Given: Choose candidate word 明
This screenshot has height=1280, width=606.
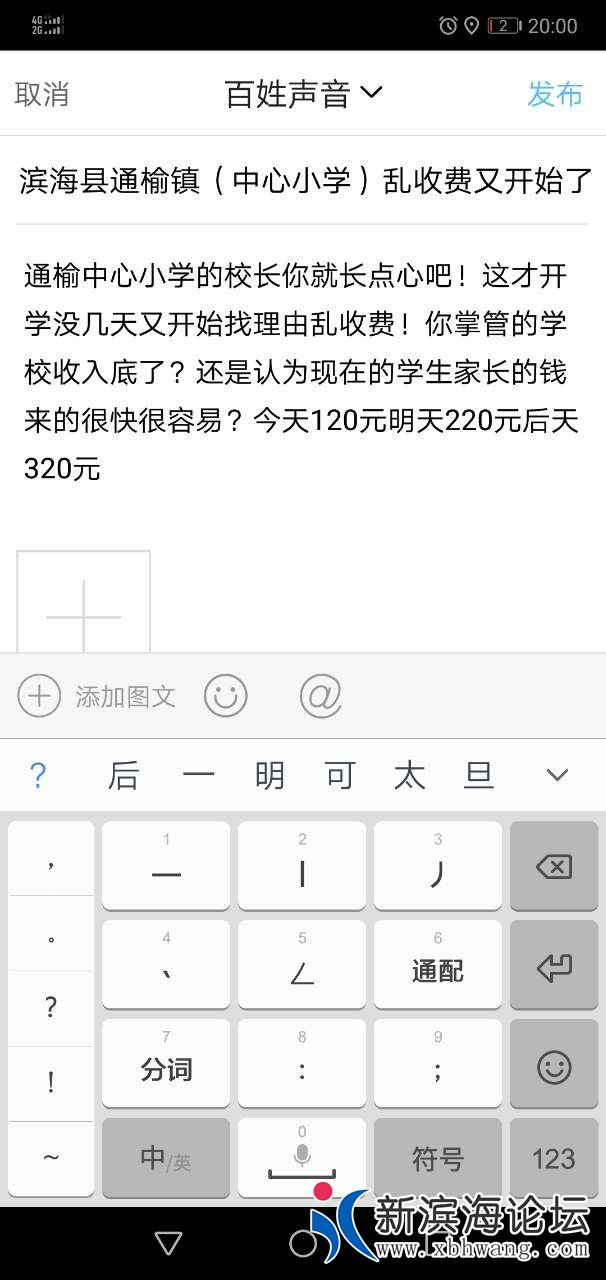Looking at the screenshot, I should (269, 776).
